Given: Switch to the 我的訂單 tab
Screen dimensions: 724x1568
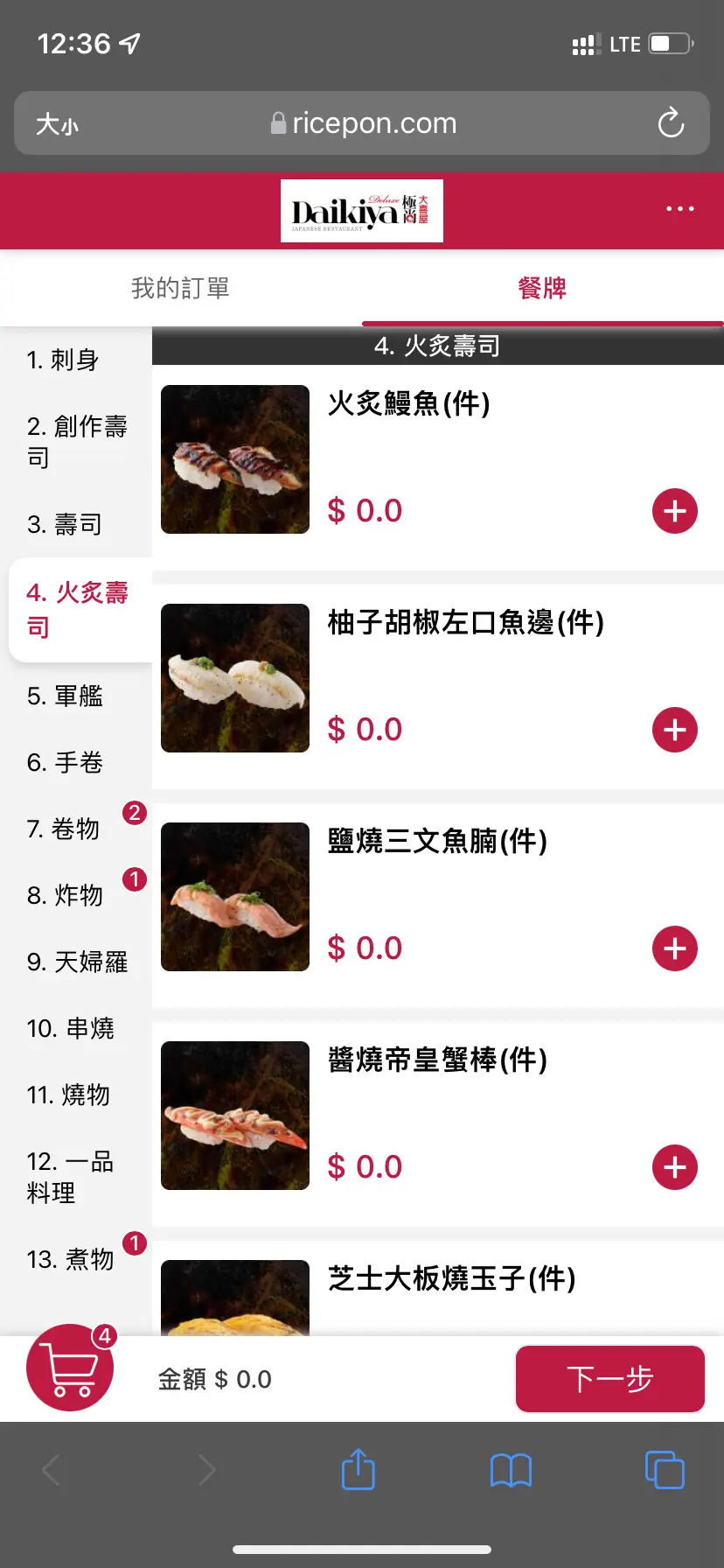Looking at the screenshot, I should [180, 288].
